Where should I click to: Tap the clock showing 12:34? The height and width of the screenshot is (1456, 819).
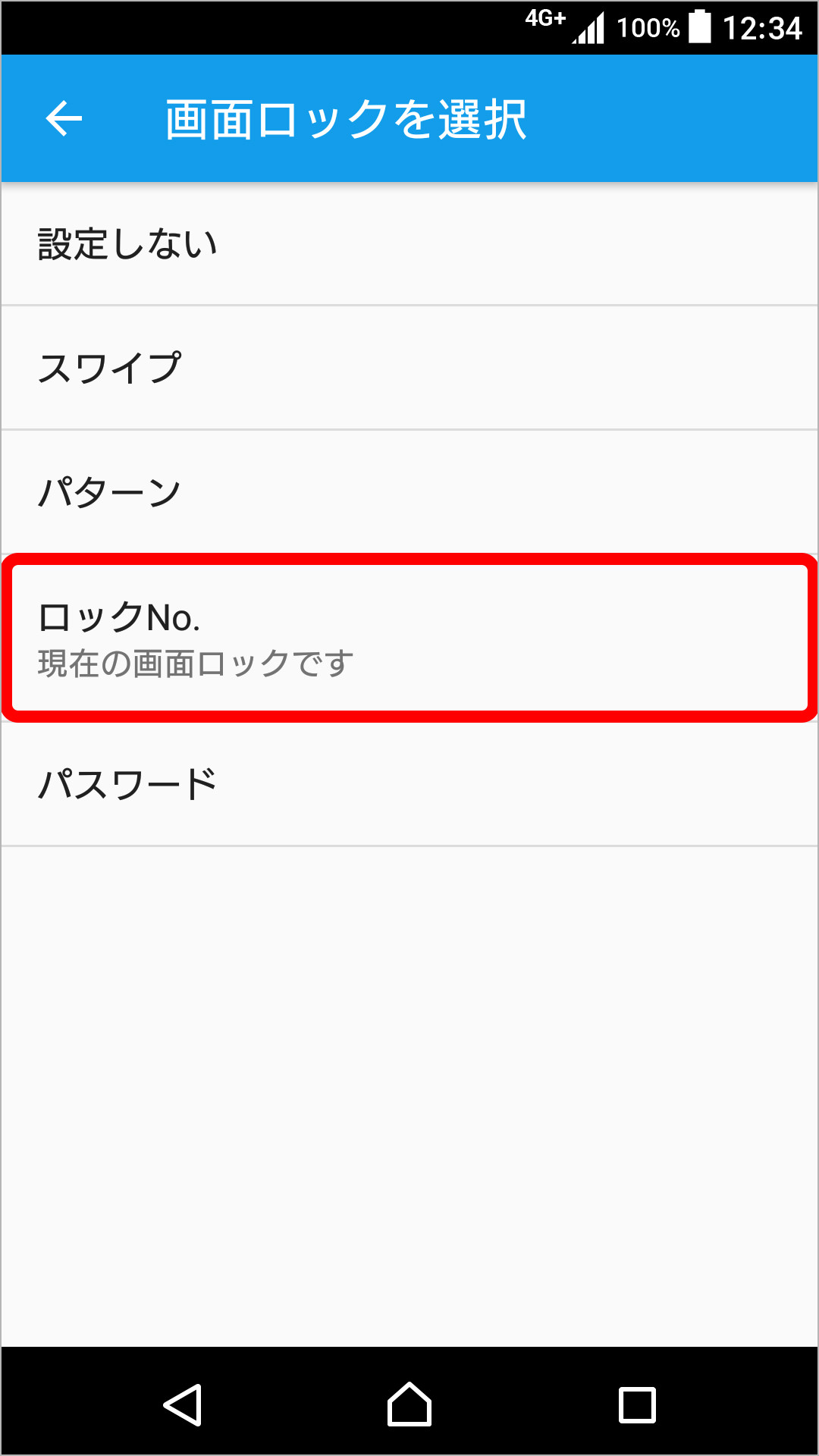click(x=762, y=27)
